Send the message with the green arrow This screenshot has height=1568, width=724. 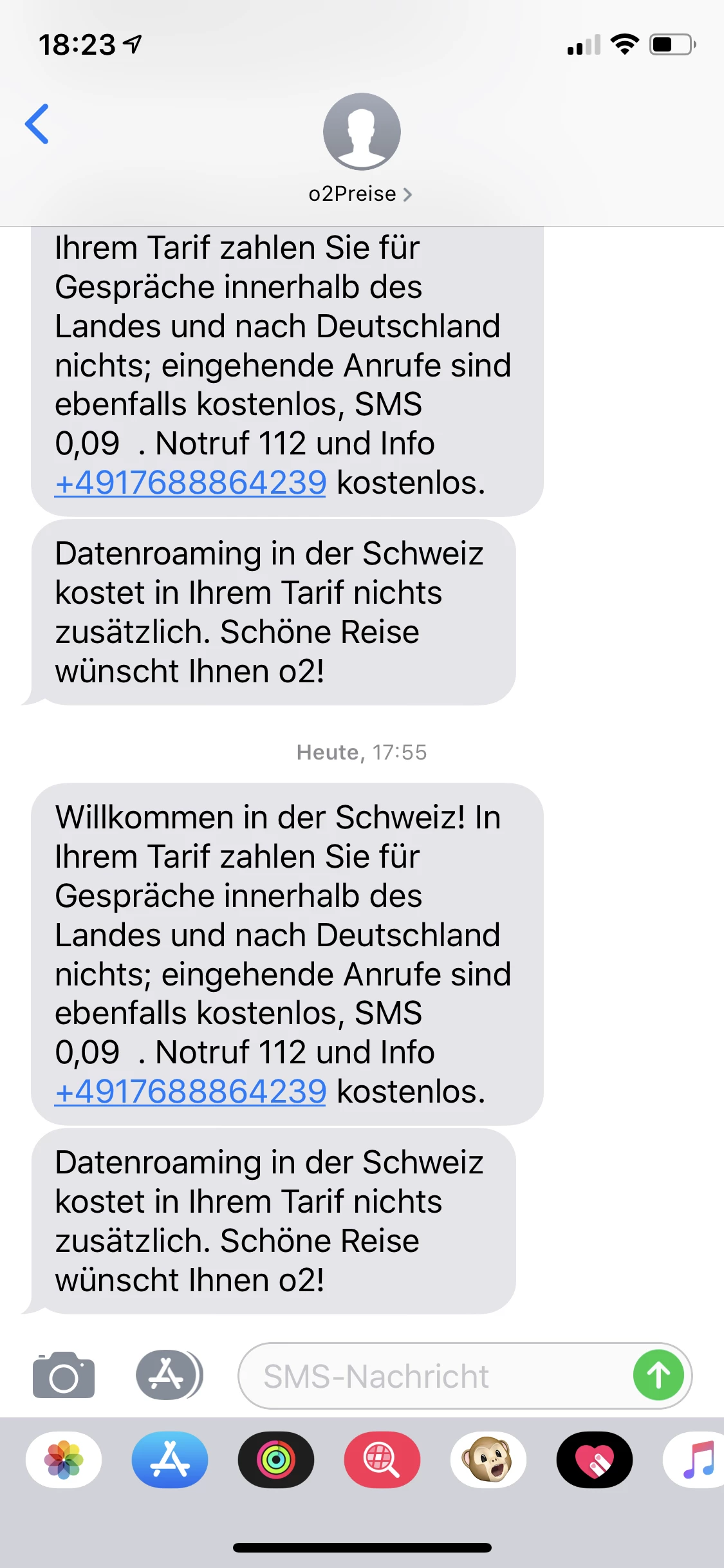coord(658,1376)
